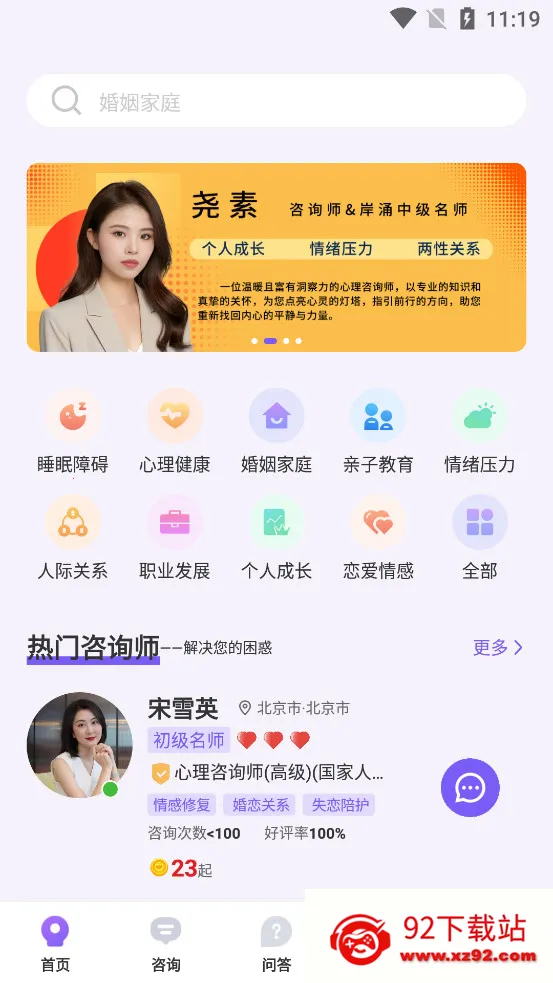The image size is (553, 983).
Task: Select the 睡眠障碍 category
Action: (73, 432)
